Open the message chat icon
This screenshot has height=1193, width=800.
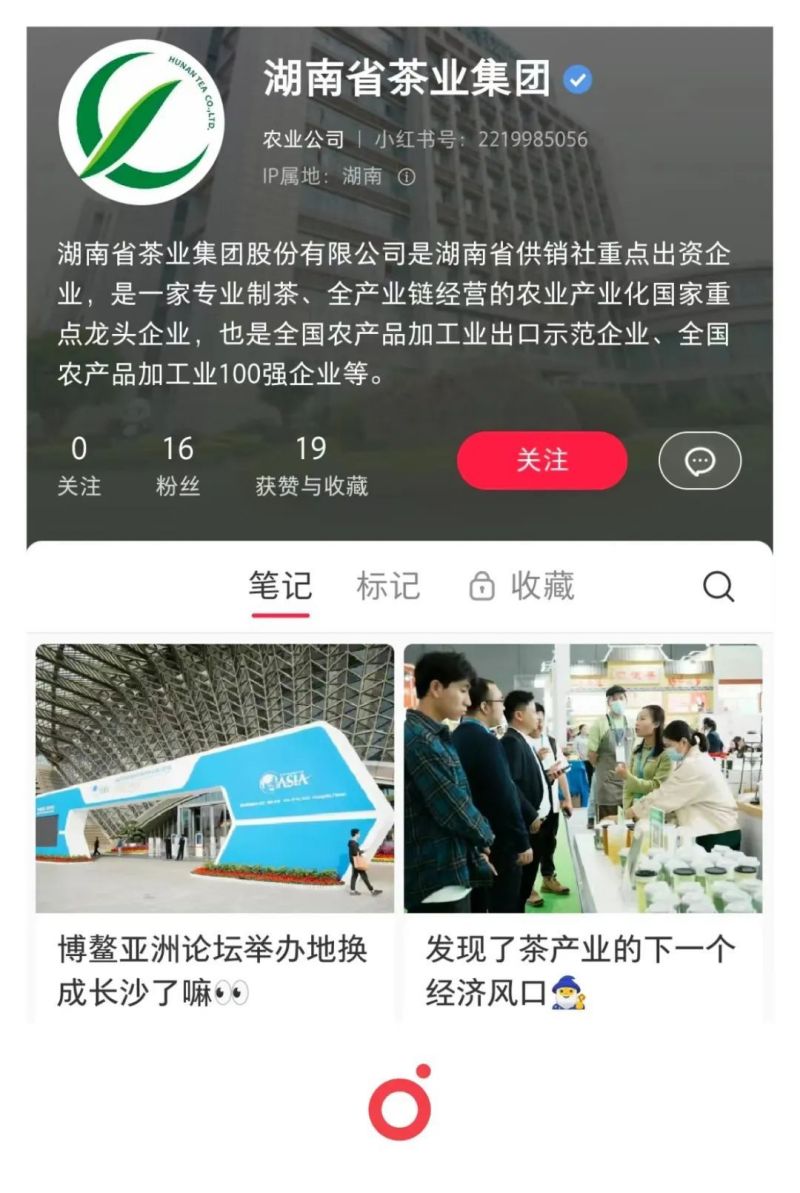(x=699, y=461)
